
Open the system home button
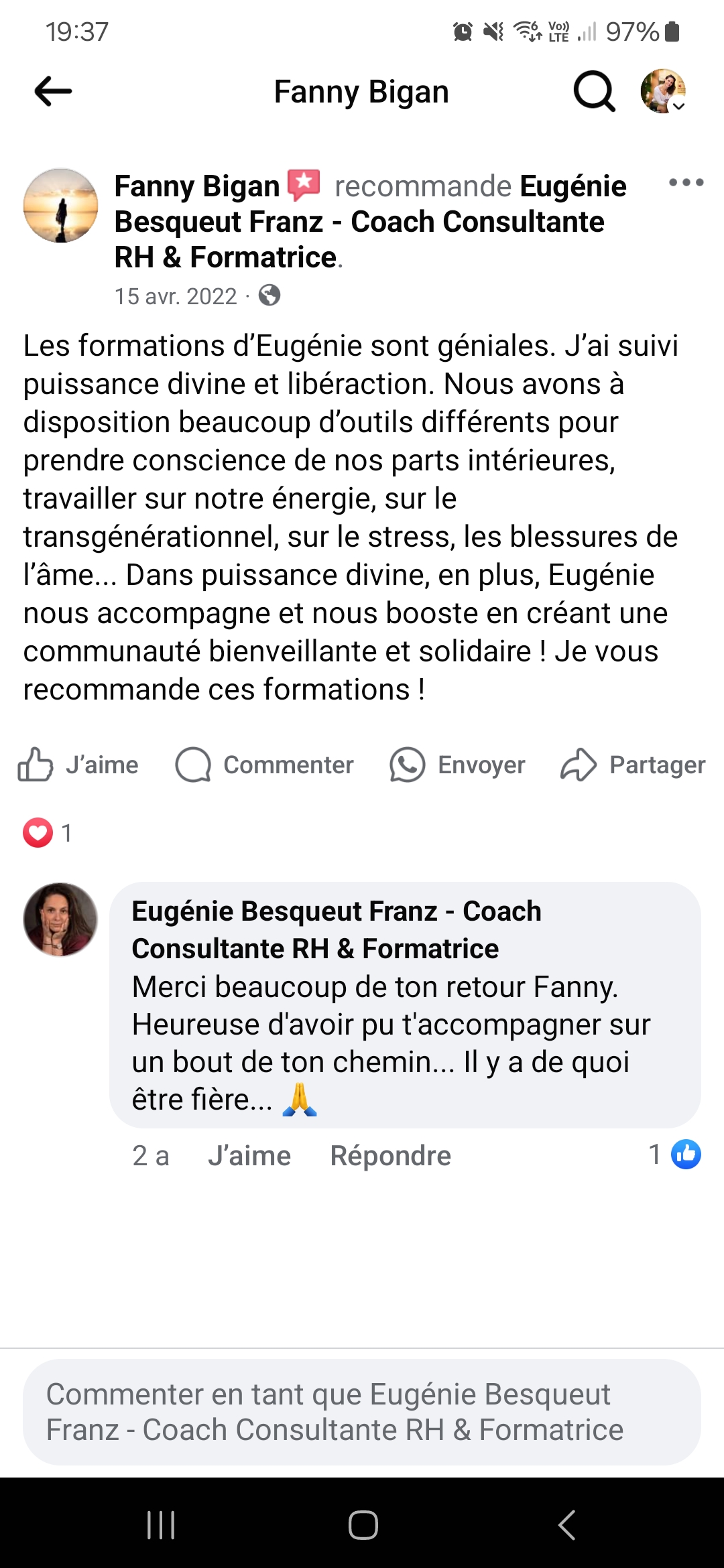click(363, 1525)
